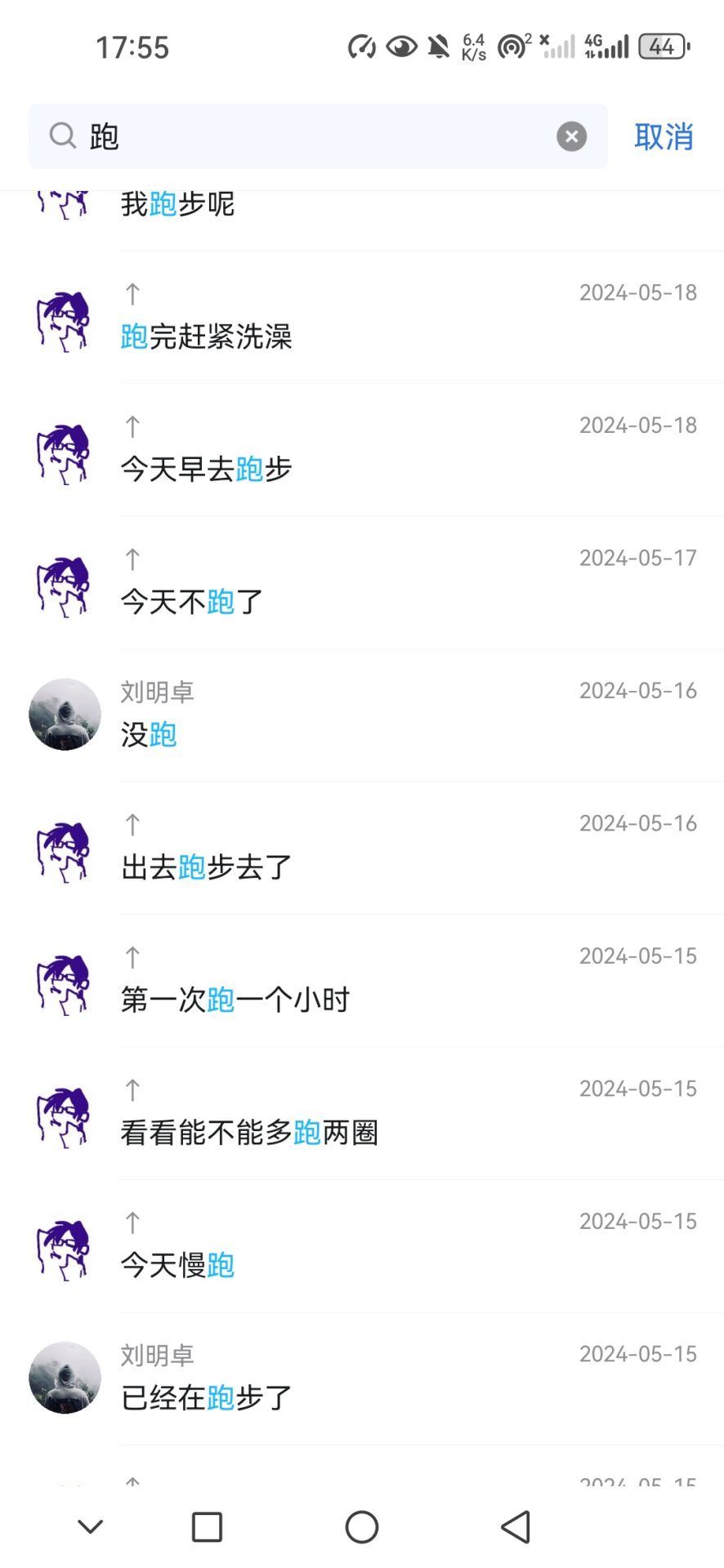Image resolution: width=724 pixels, height=1568 pixels.
Task: Go to the home screen via the circle button
Action: coord(361,1526)
